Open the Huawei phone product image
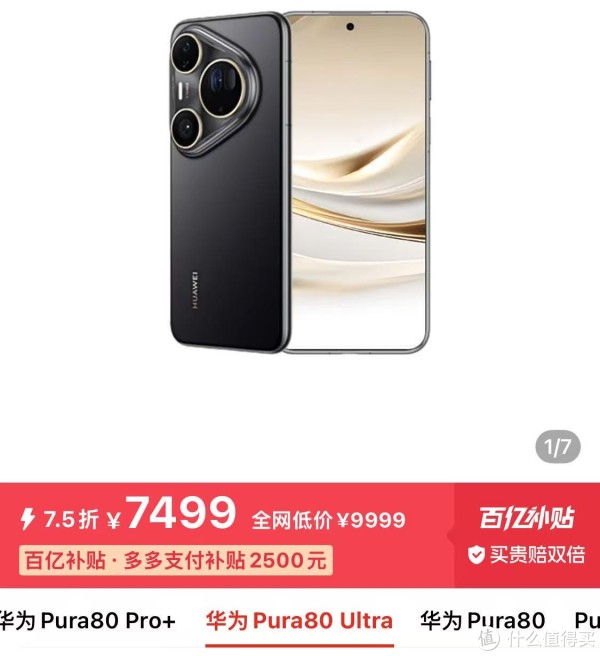Screen dimensions: 600x656 tap(300, 185)
